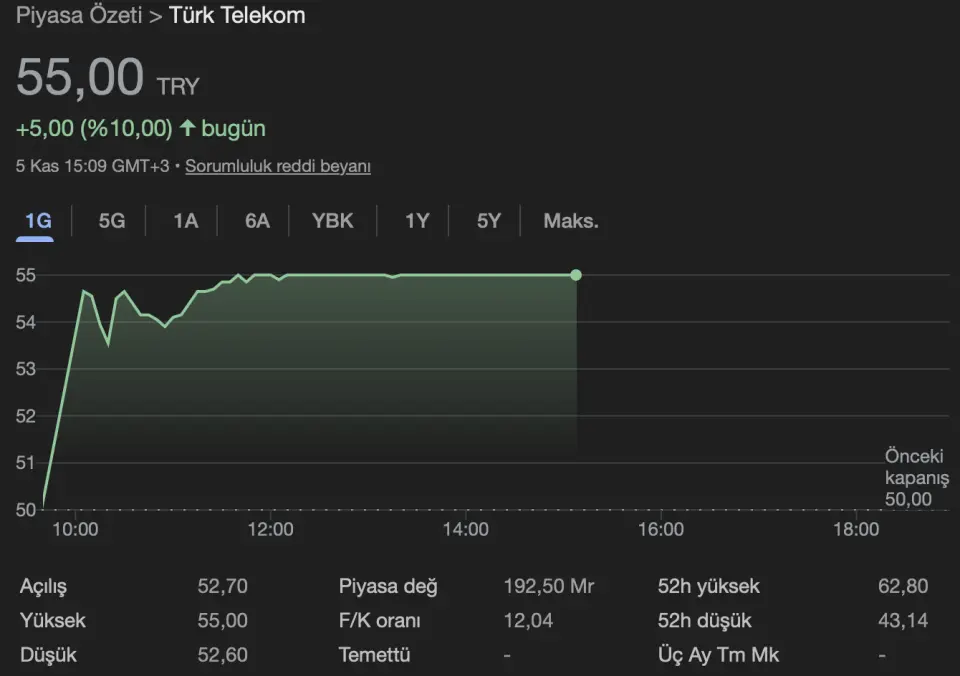Select the Maks. range tab
960x676 pixels.
[x=570, y=221]
